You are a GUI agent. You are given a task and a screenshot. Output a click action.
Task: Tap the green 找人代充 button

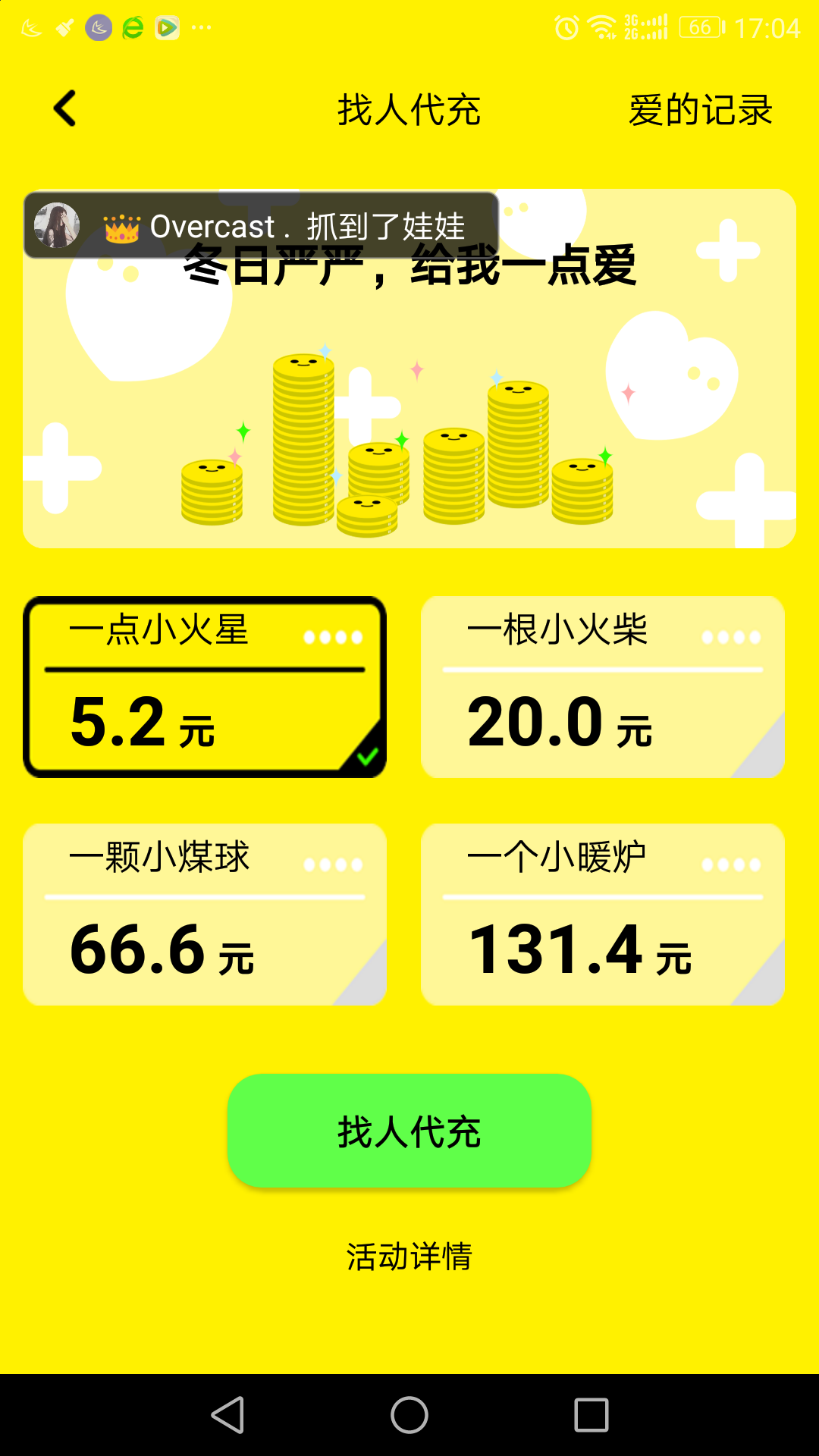click(x=409, y=1131)
